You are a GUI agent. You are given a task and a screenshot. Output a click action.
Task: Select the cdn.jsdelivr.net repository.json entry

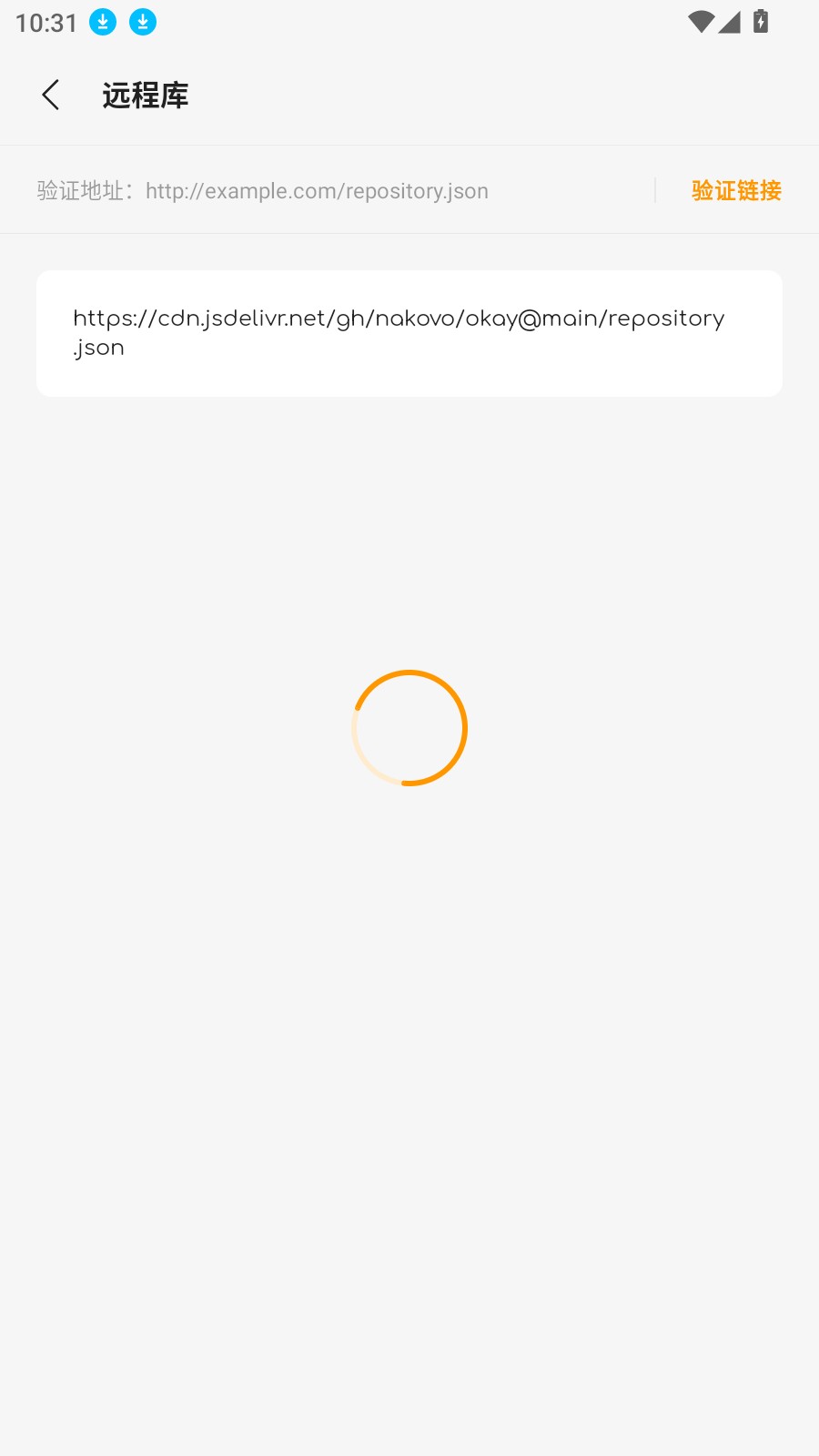pos(409,333)
